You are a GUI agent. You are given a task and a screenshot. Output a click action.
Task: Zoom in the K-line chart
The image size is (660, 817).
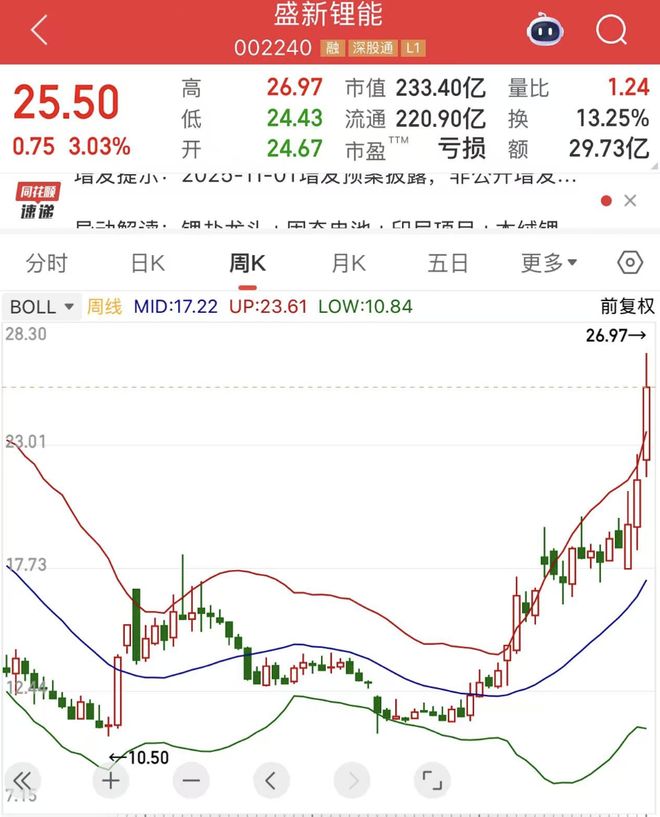tap(111, 780)
